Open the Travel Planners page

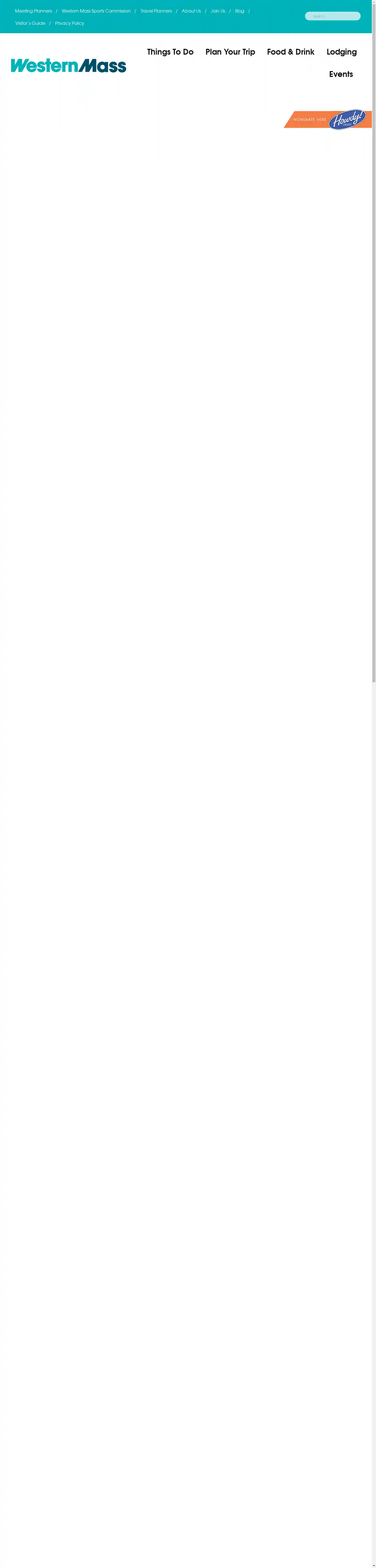(x=156, y=11)
